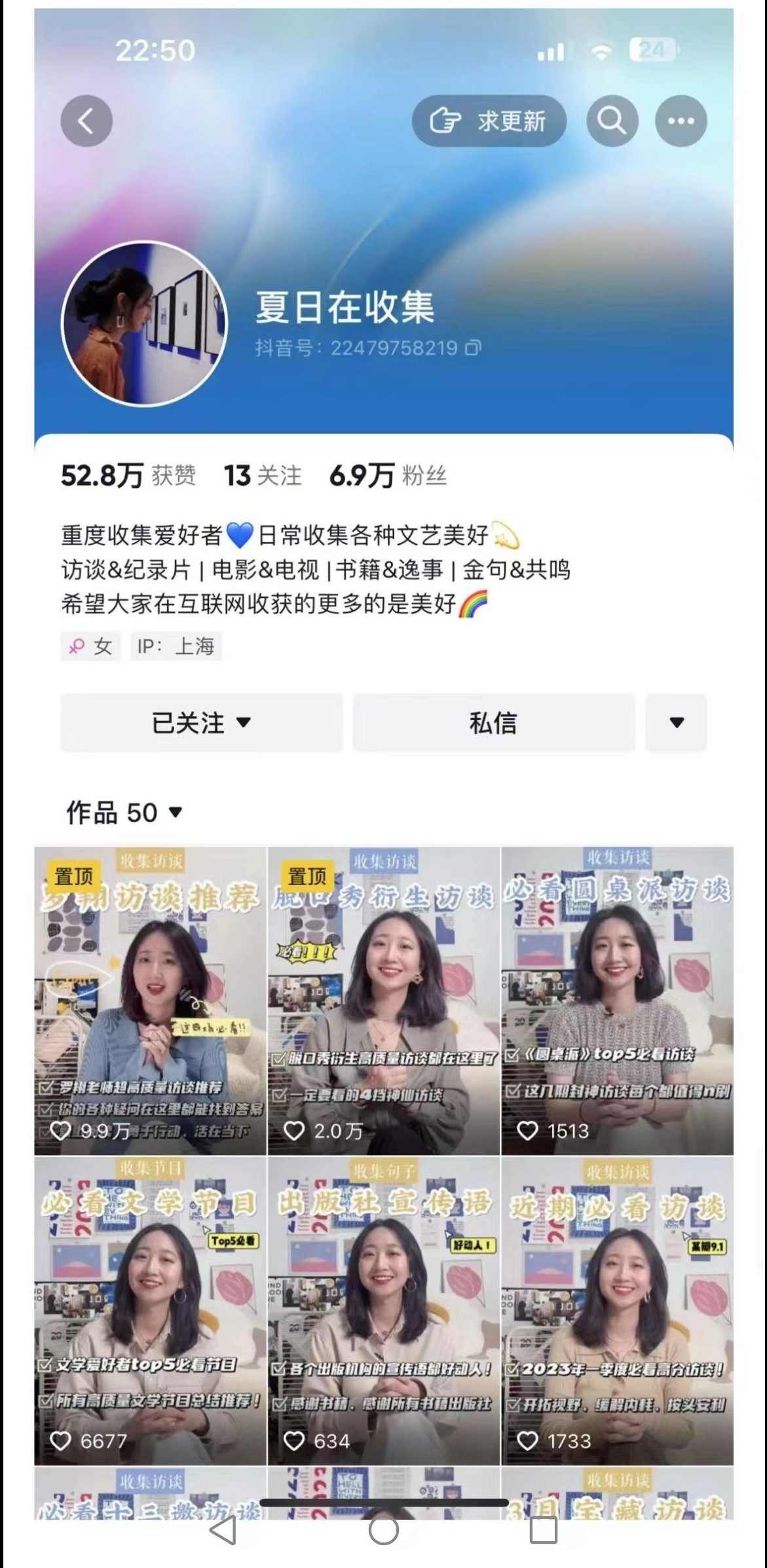Viewport: 767px width, 1568px height.
Task: Tap the female gender symbol icon
Action: (78, 646)
